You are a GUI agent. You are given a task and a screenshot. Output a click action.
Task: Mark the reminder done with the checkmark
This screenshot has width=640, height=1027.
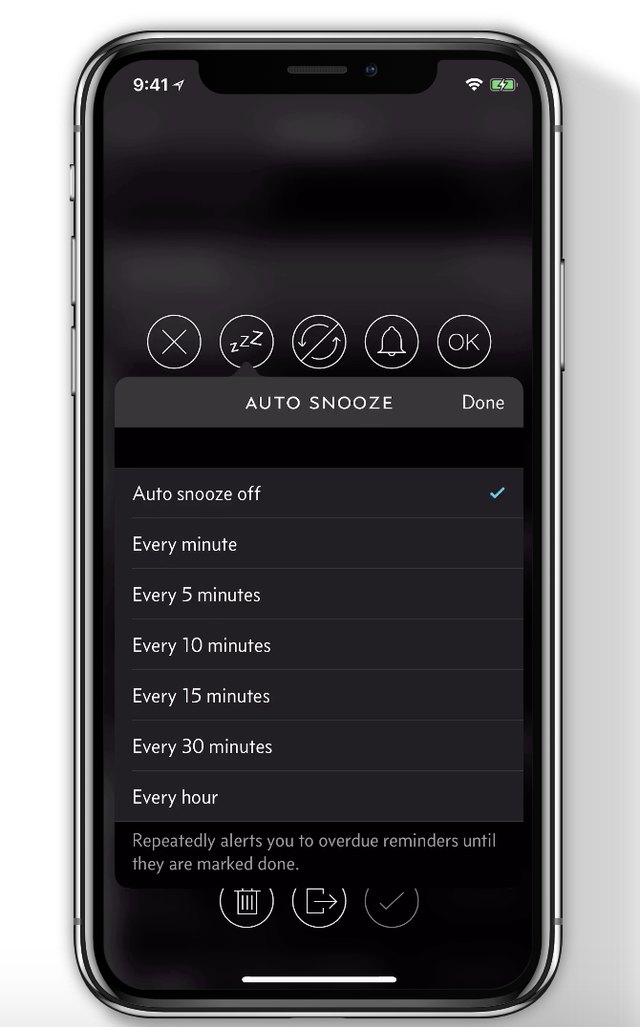coord(391,902)
